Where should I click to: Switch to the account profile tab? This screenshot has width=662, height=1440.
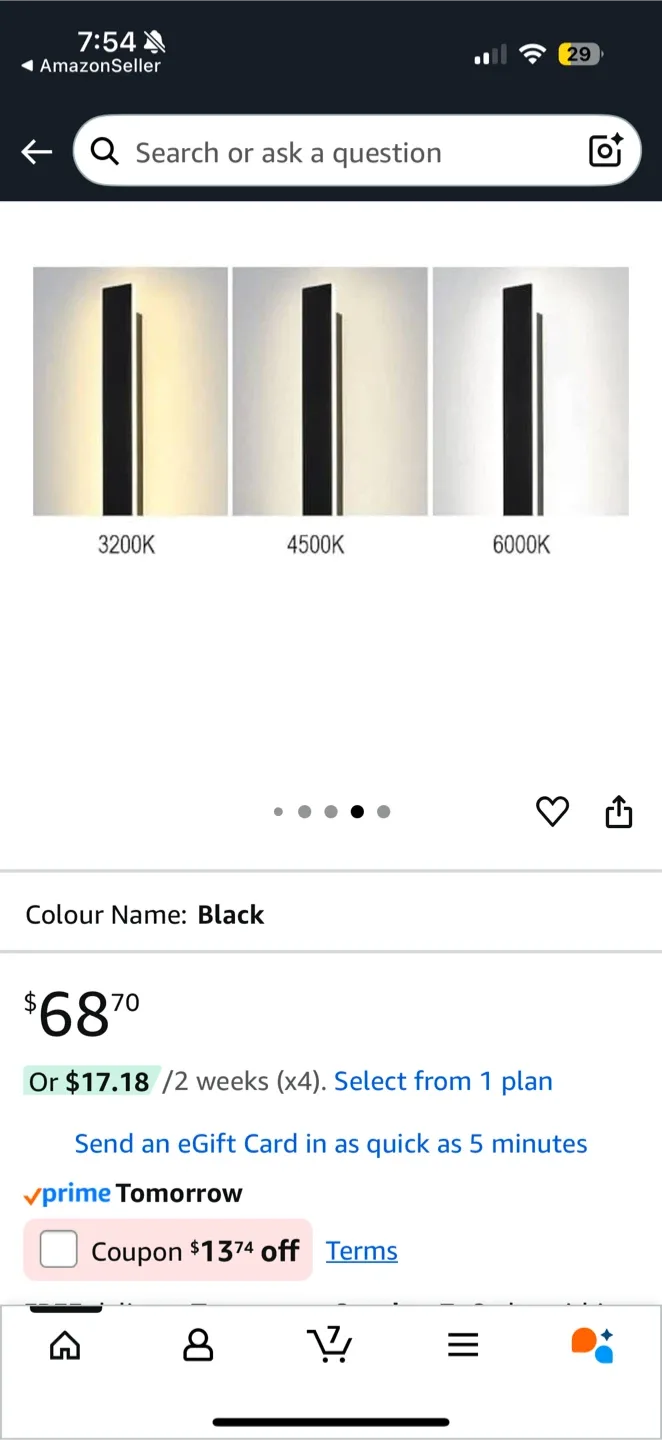pyautogui.click(x=198, y=1345)
